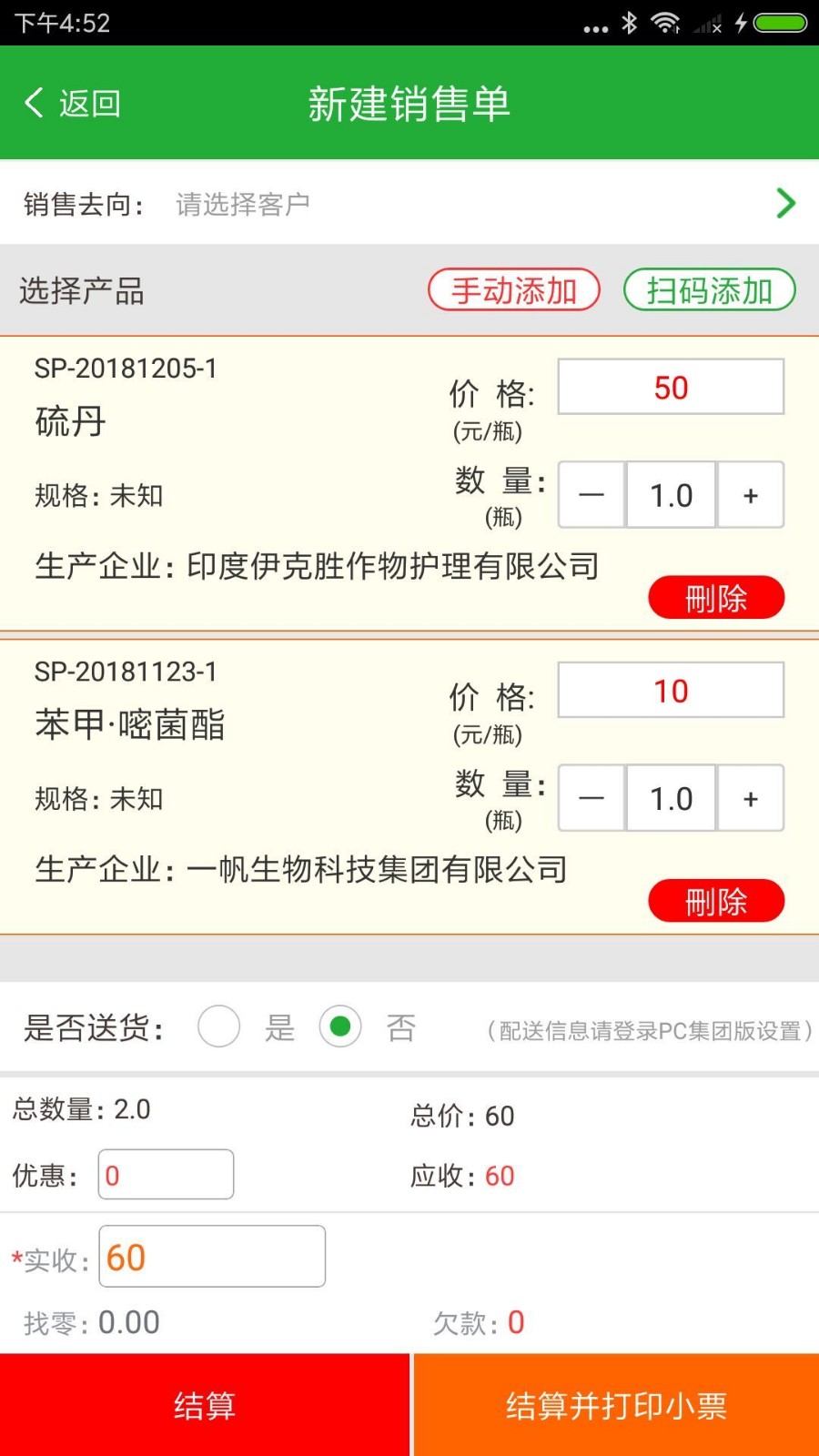The image size is (819, 1456).
Task: Decrease the quantity of 苯甲·嘧菌酯
Action: point(591,798)
